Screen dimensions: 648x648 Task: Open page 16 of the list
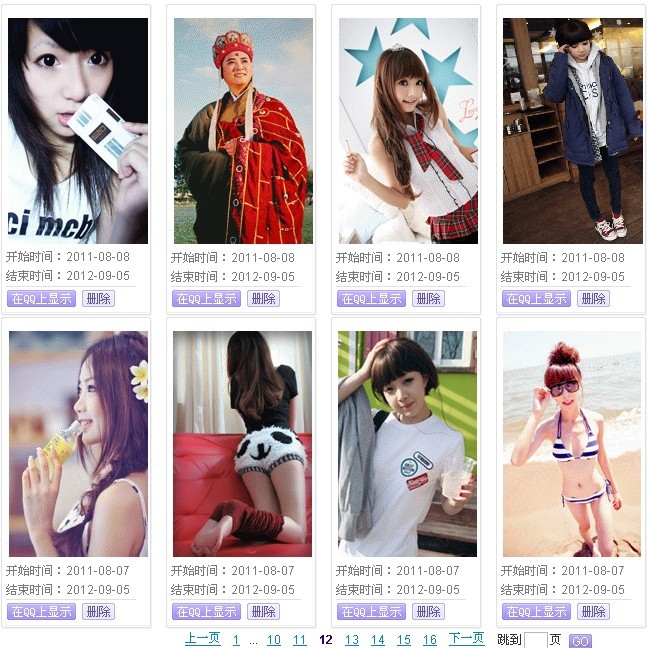point(430,640)
